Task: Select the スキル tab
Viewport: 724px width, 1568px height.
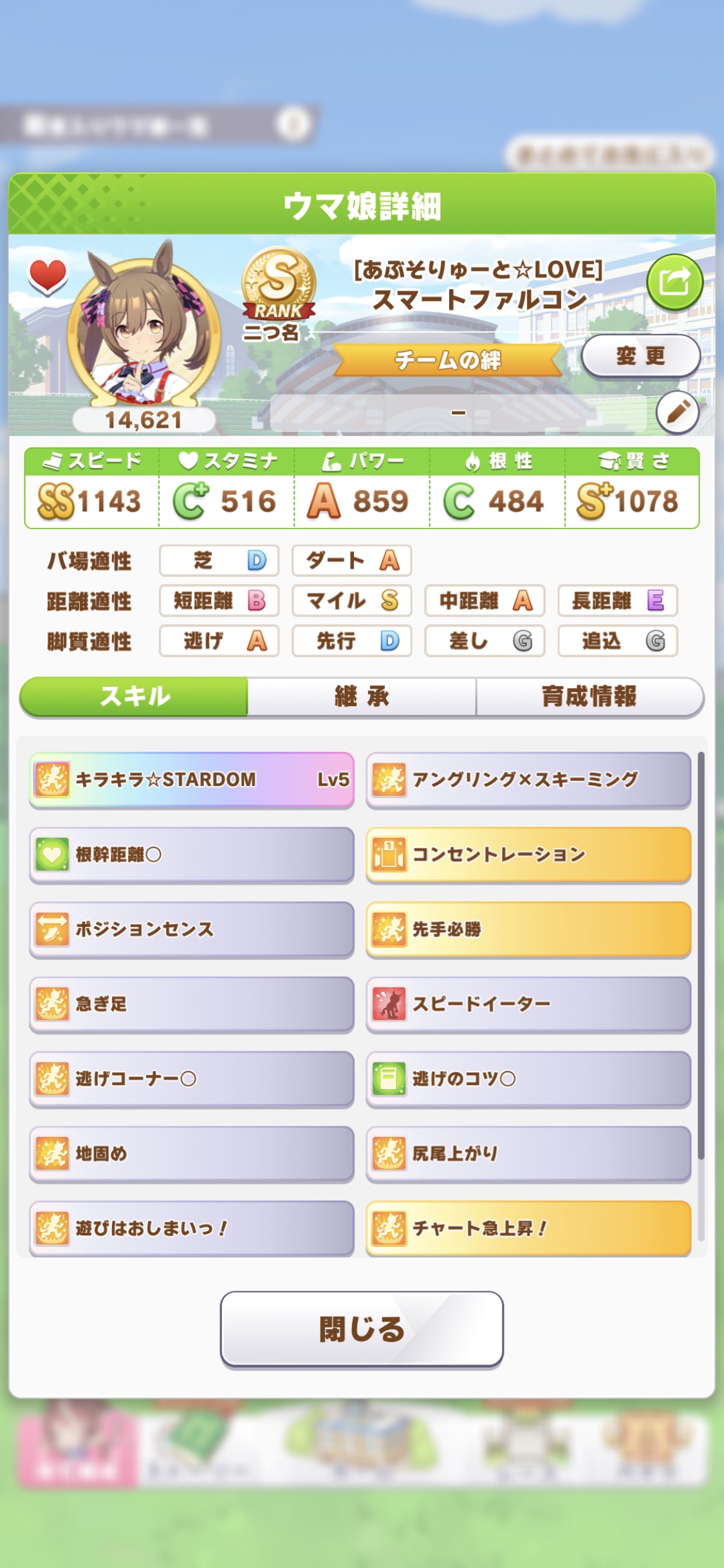Action: pos(135,696)
